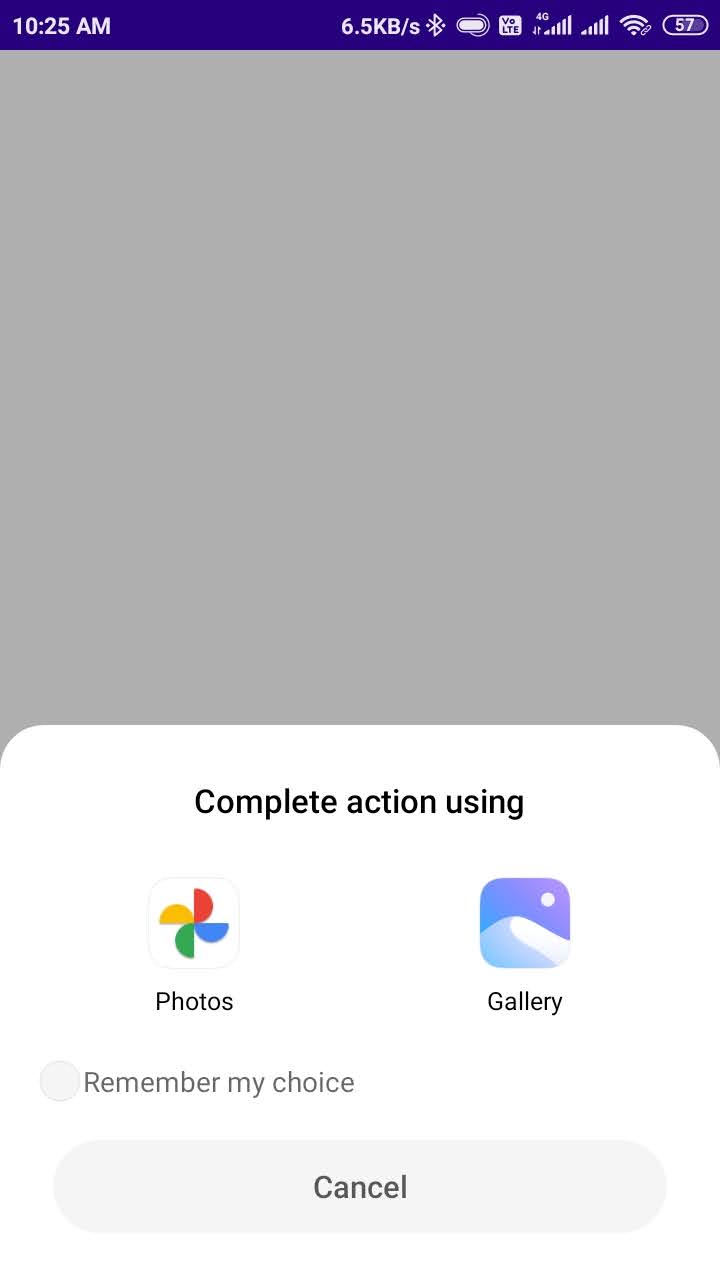Tap the Google Photos pinwheel icon
Image resolution: width=720 pixels, height=1280 pixels.
pyautogui.click(x=194, y=922)
